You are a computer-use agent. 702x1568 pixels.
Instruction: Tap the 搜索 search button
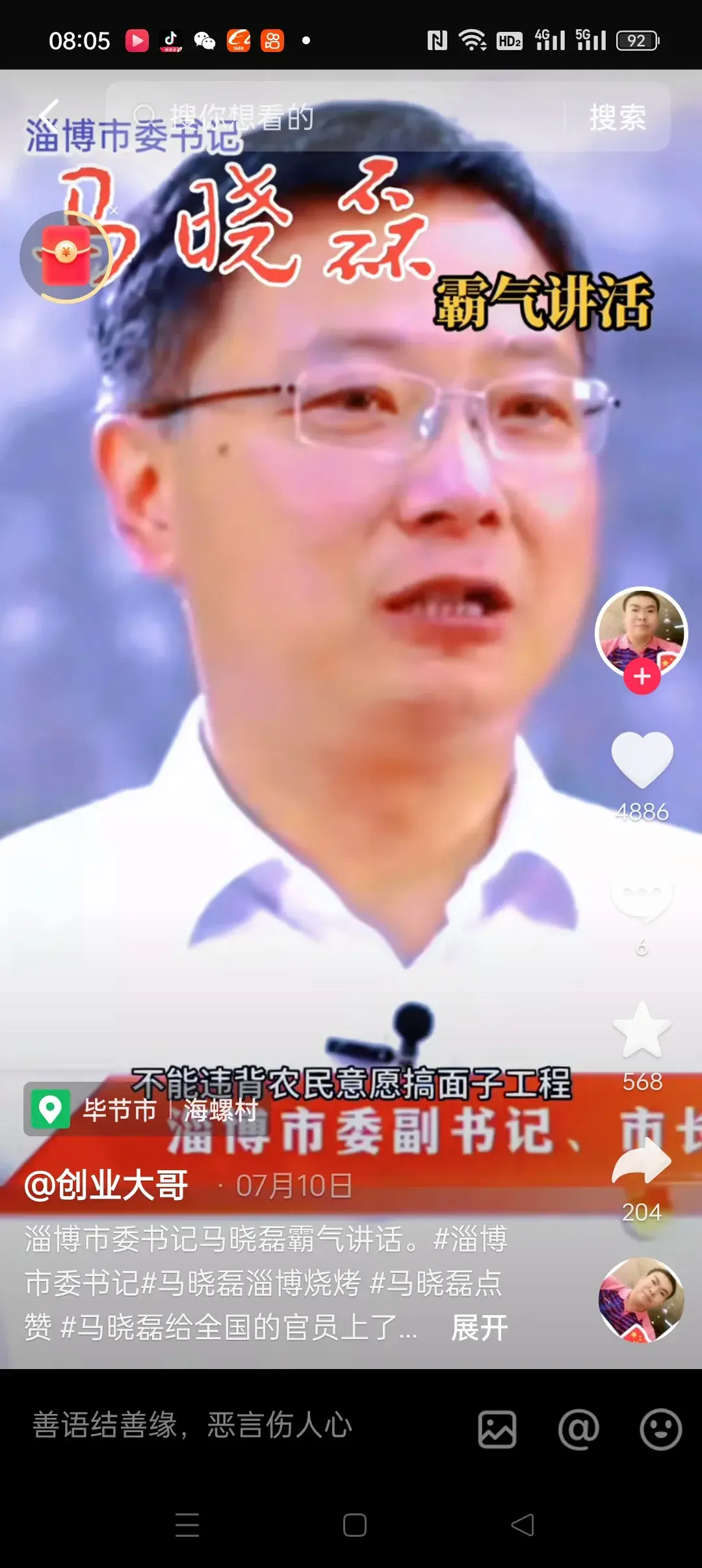point(617,118)
